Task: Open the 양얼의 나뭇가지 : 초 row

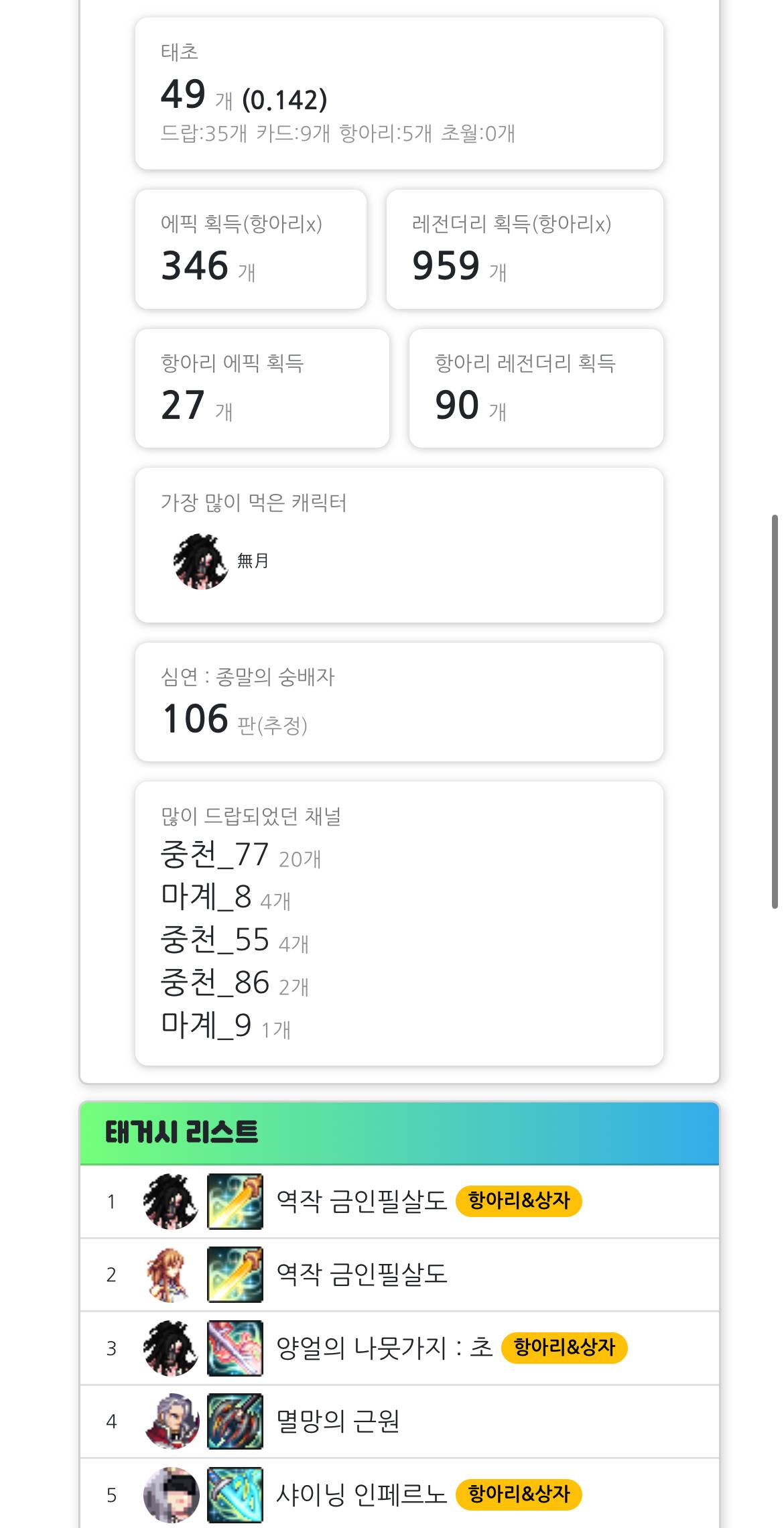Action: [x=399, y=1348]
